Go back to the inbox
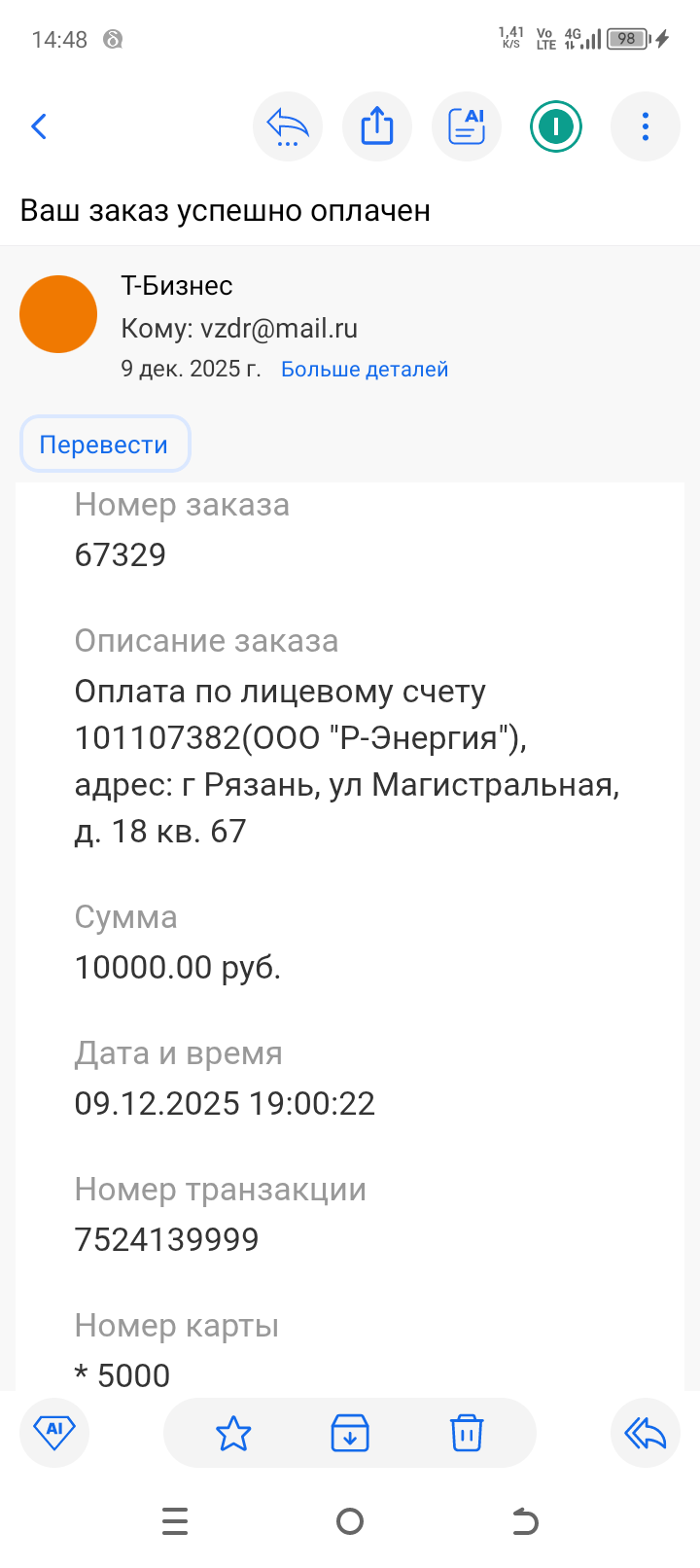700x1568 pixels. (39, 126)
